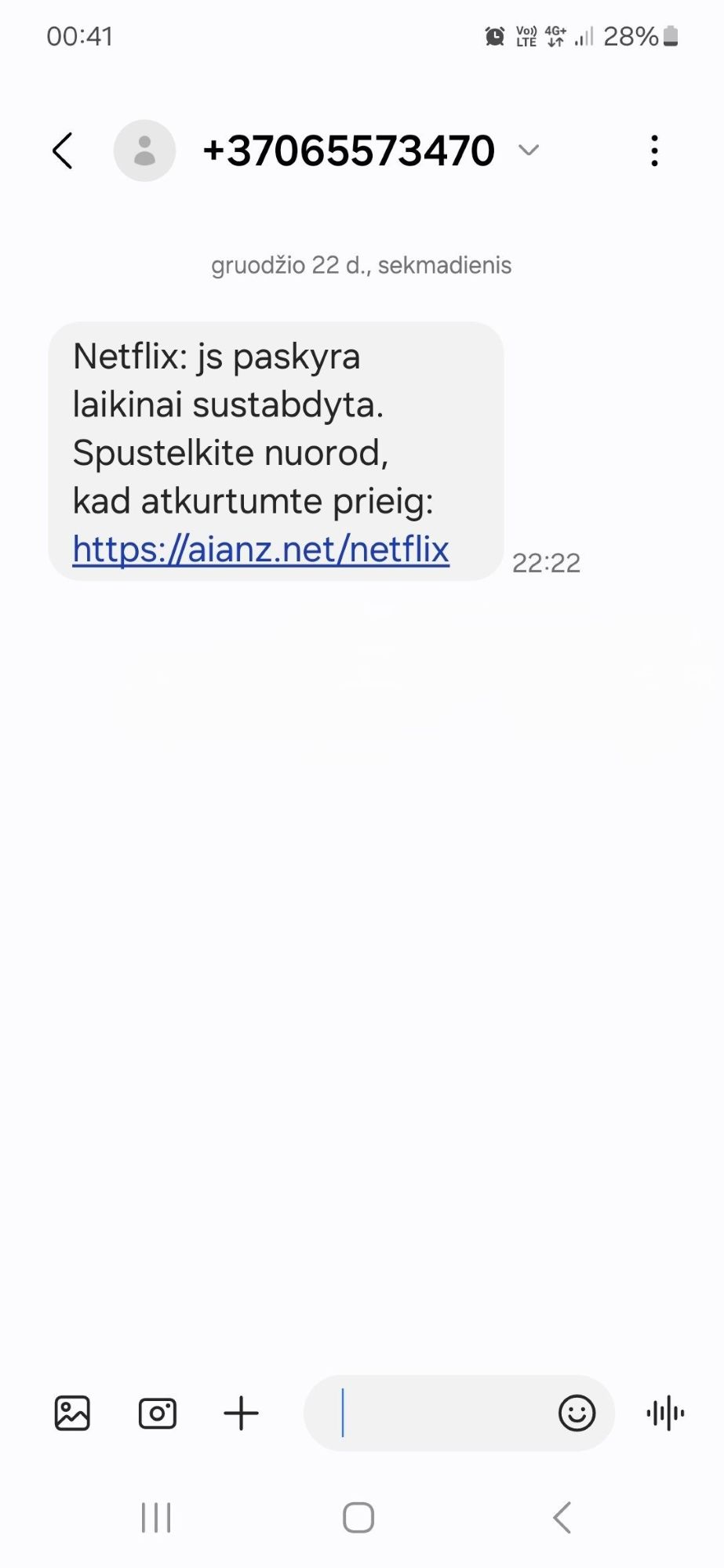Open the three-dot overflow menu
724x1568 pixels.
(x=654, y=151)
